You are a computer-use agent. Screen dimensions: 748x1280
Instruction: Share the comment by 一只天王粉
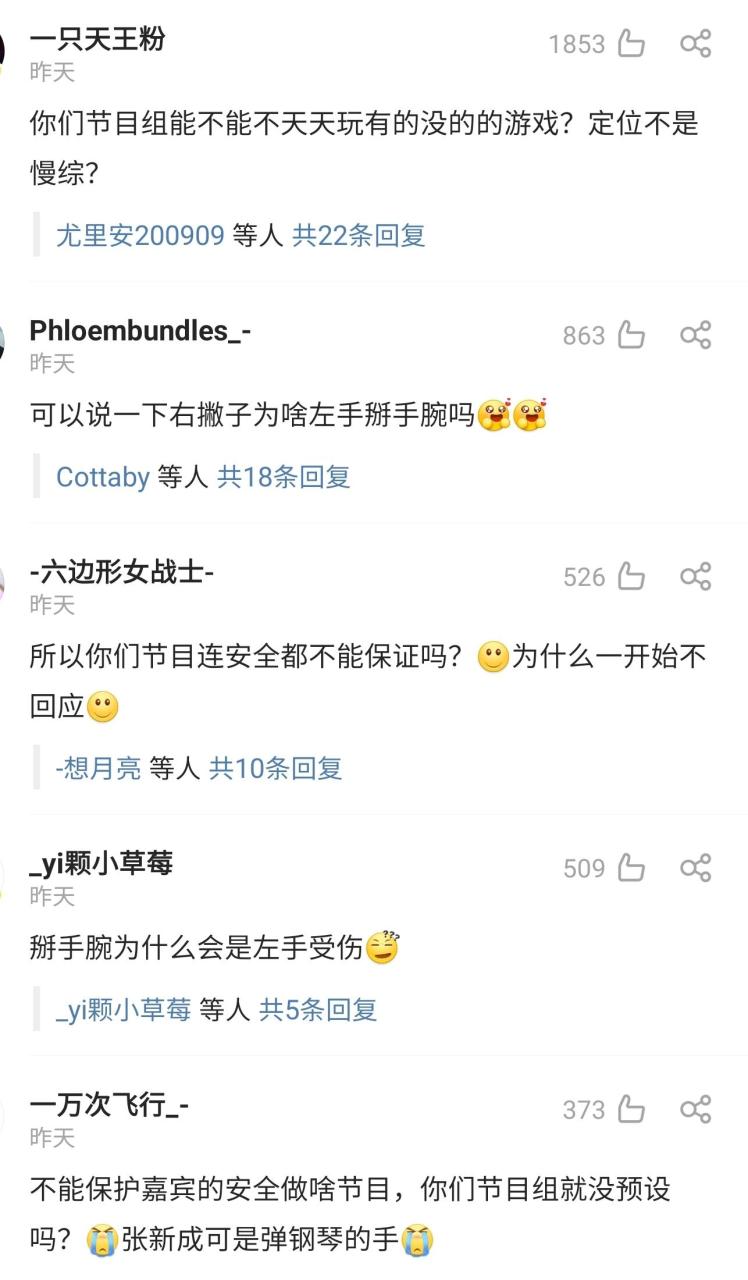[x=695, y=44]
